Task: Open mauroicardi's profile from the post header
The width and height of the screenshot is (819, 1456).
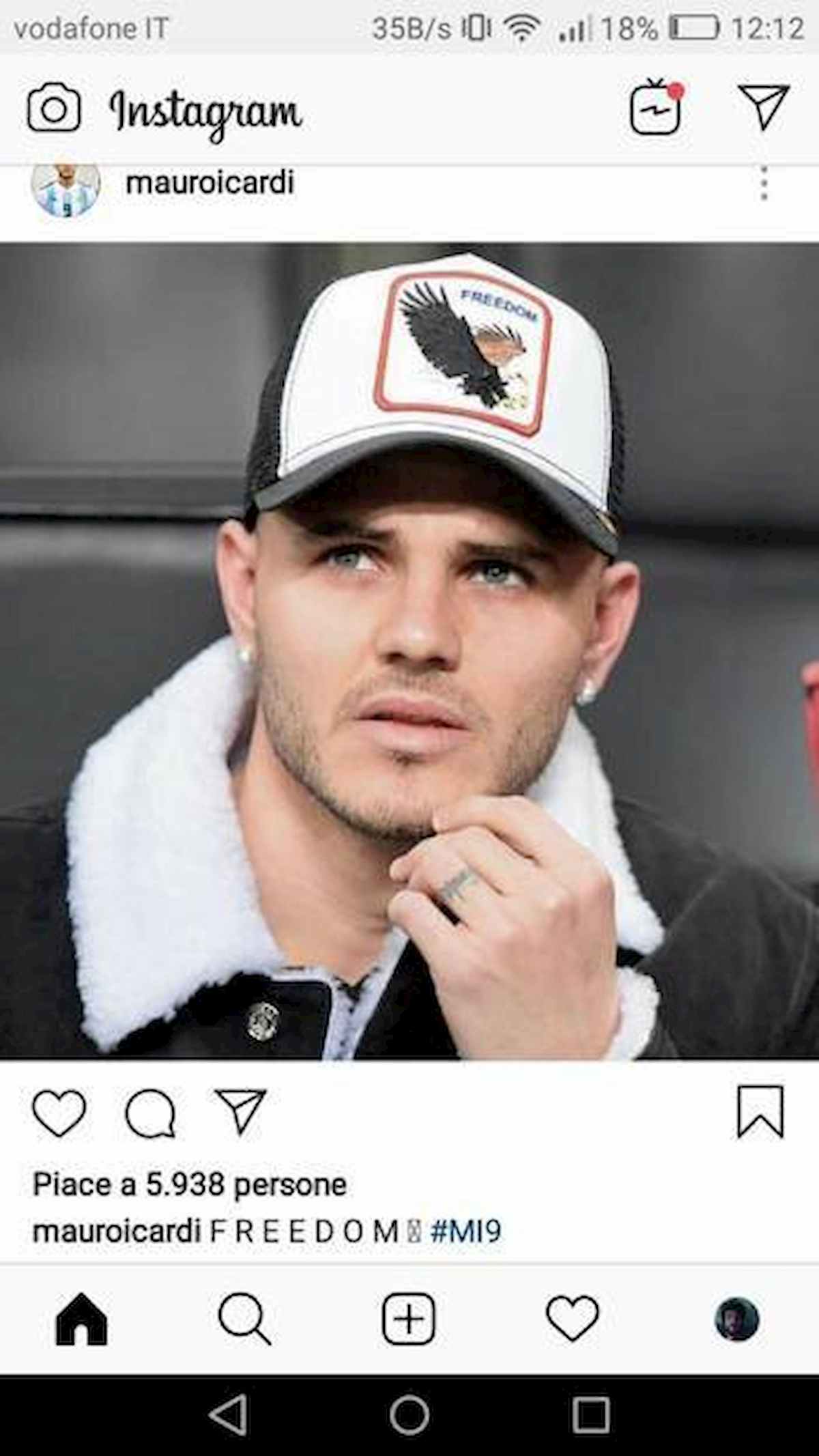Action: [x=210, y=183]
